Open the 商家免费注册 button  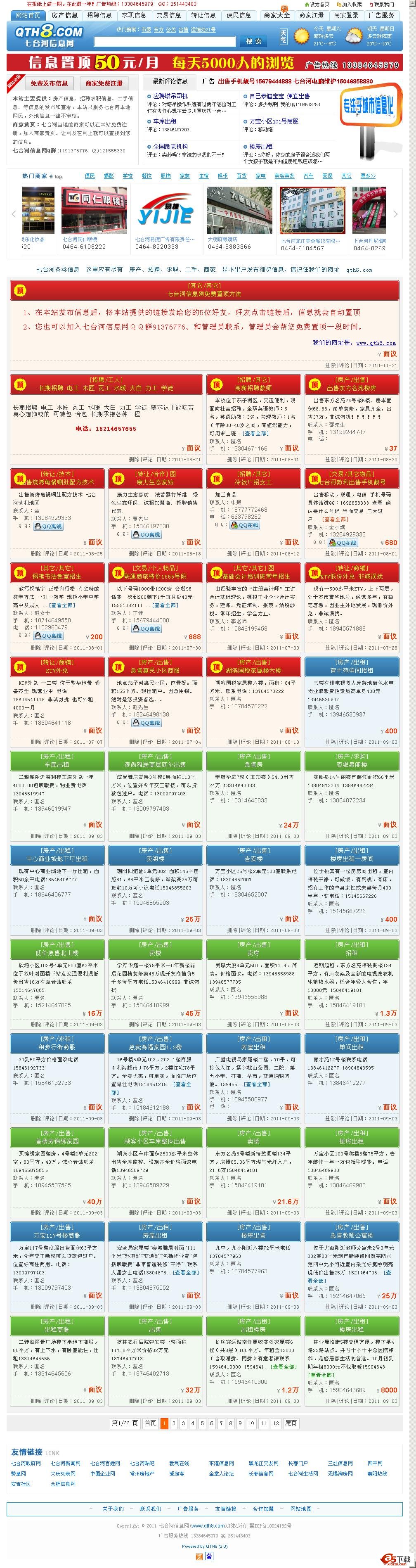[x=104, y=83]
